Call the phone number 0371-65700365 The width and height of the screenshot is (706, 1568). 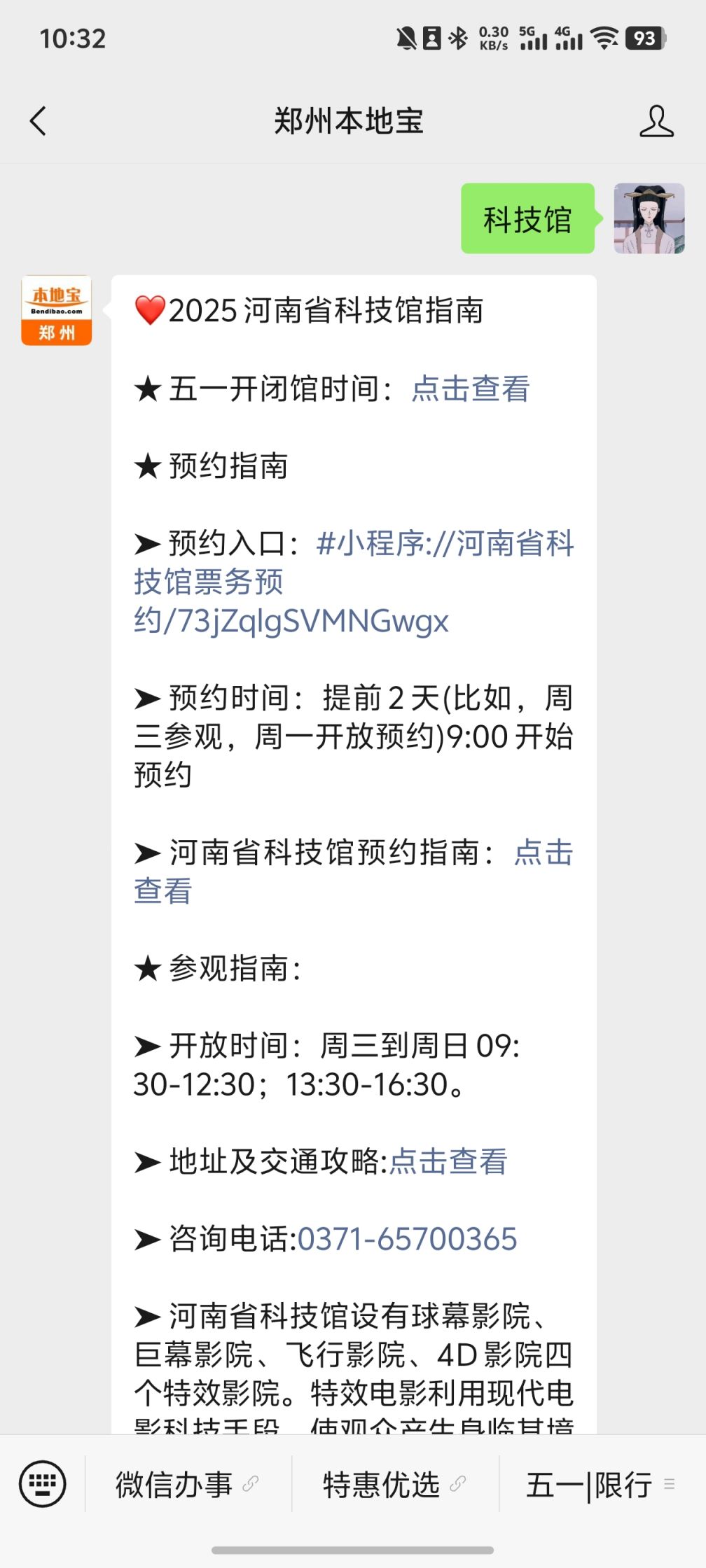[x=408, y=1238]
